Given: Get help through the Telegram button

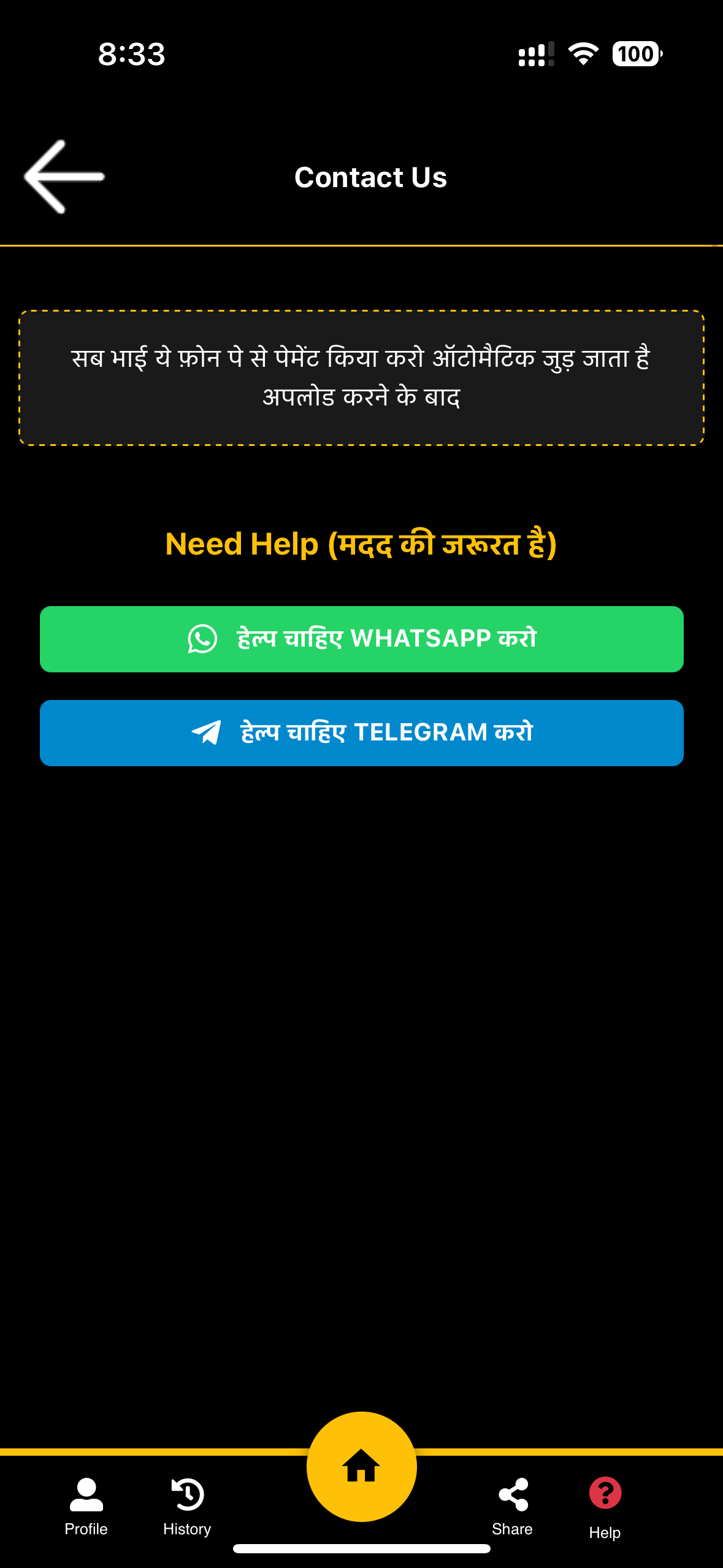Looking at the screenshot, I should [x=362, y=733].
